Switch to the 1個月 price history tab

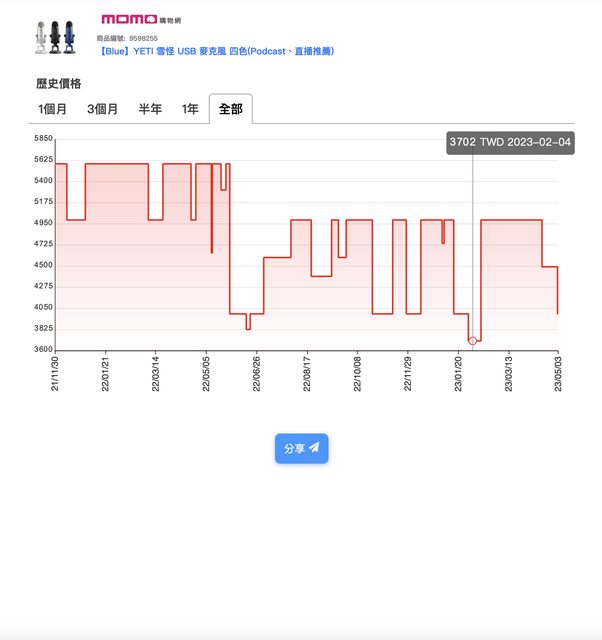click(53, 109)
